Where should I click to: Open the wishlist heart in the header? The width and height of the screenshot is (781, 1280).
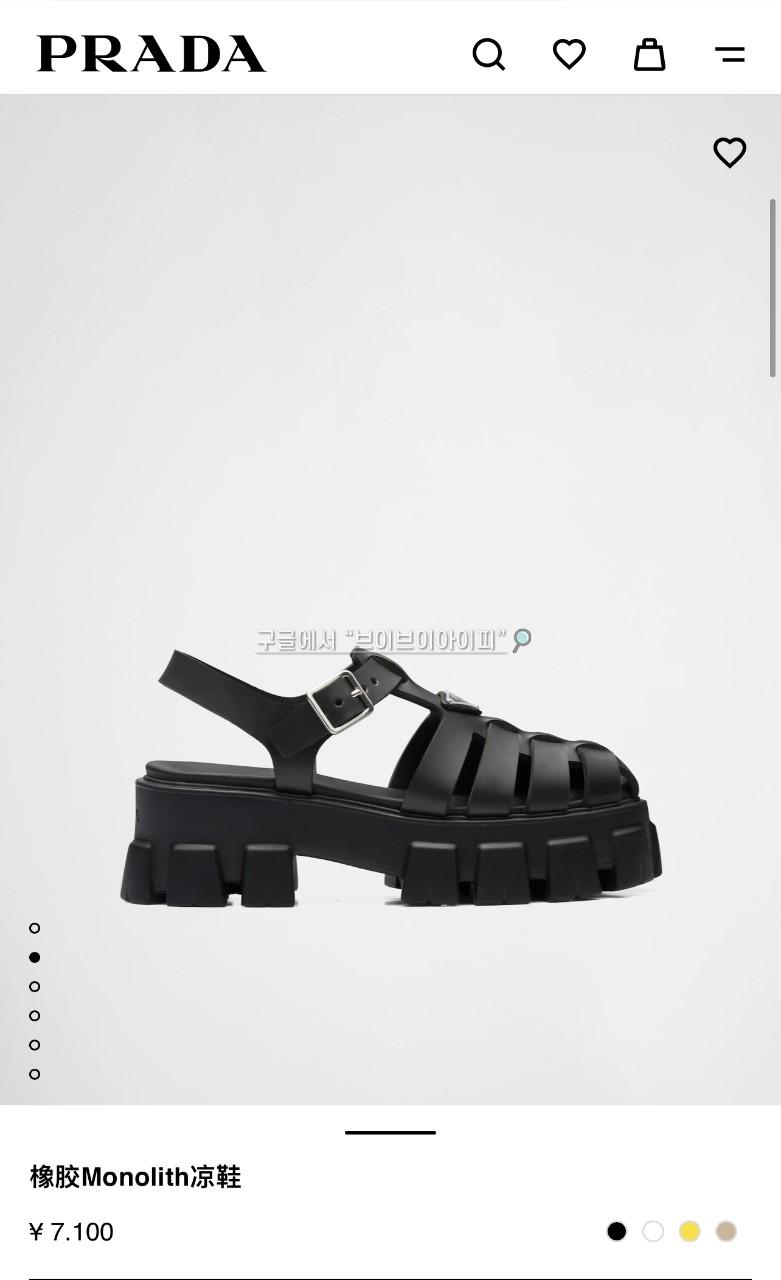(569, 54)
